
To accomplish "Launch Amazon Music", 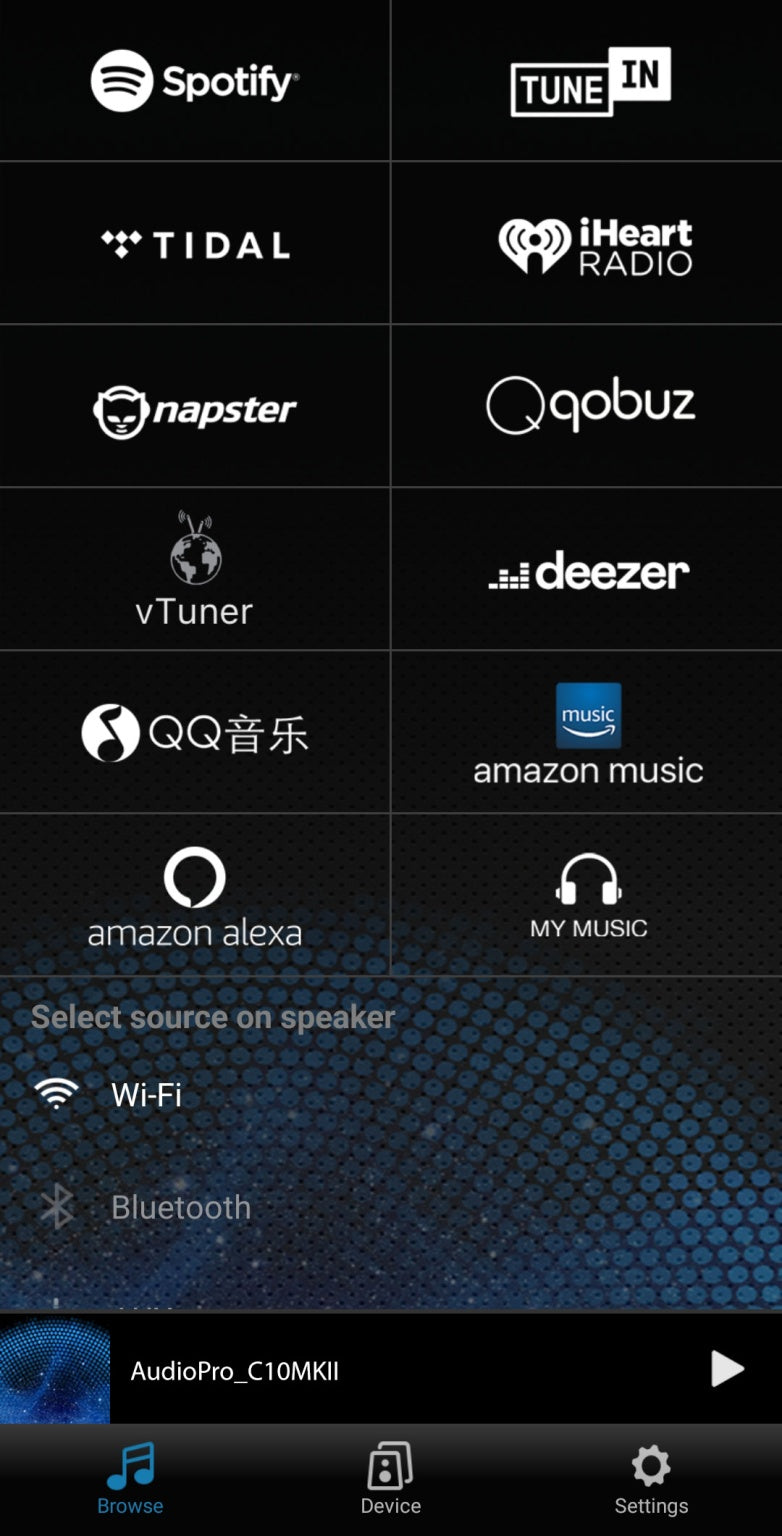I will pyautogui.click(x=588, y=733).
